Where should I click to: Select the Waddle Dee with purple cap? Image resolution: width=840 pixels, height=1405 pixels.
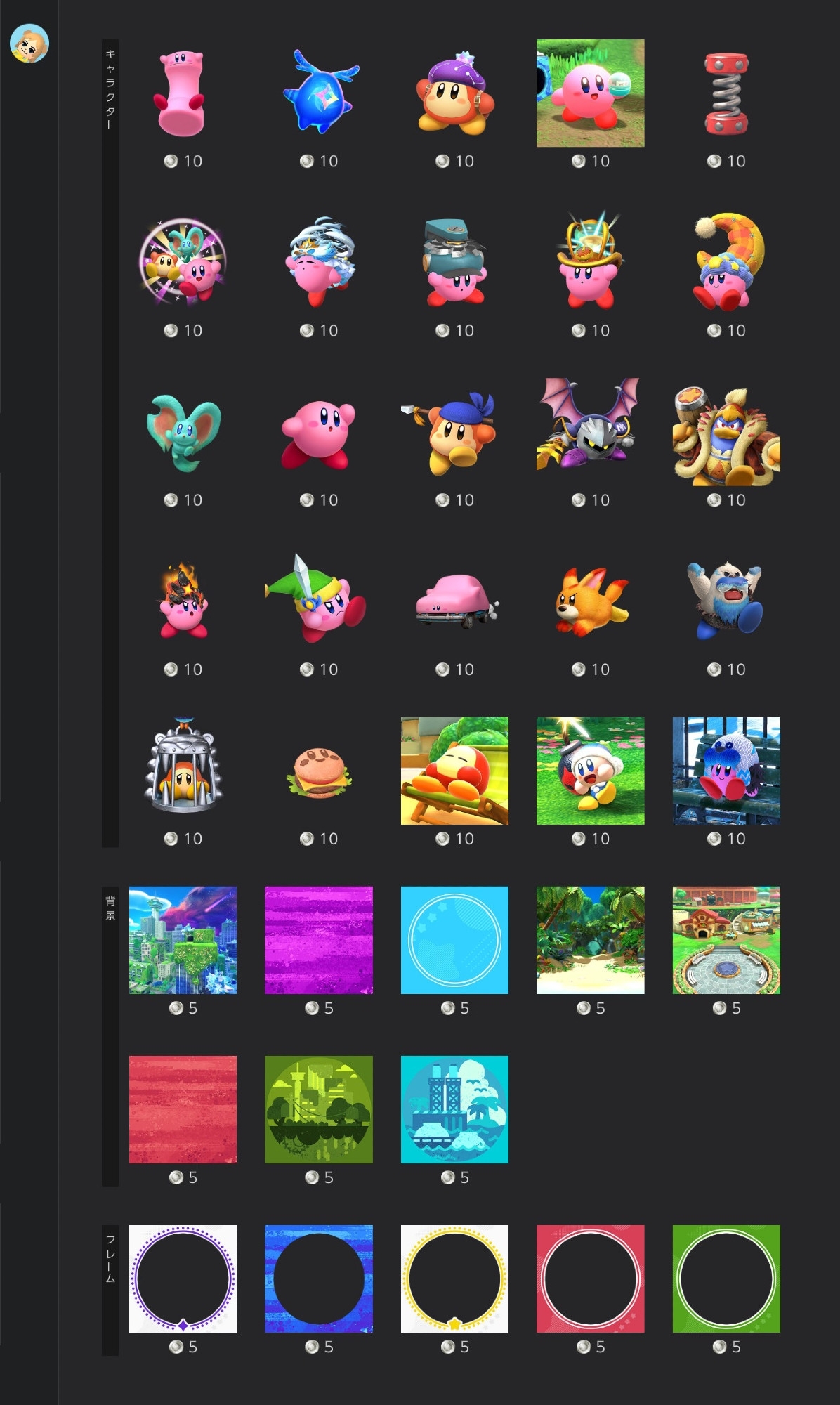(454, 93)
